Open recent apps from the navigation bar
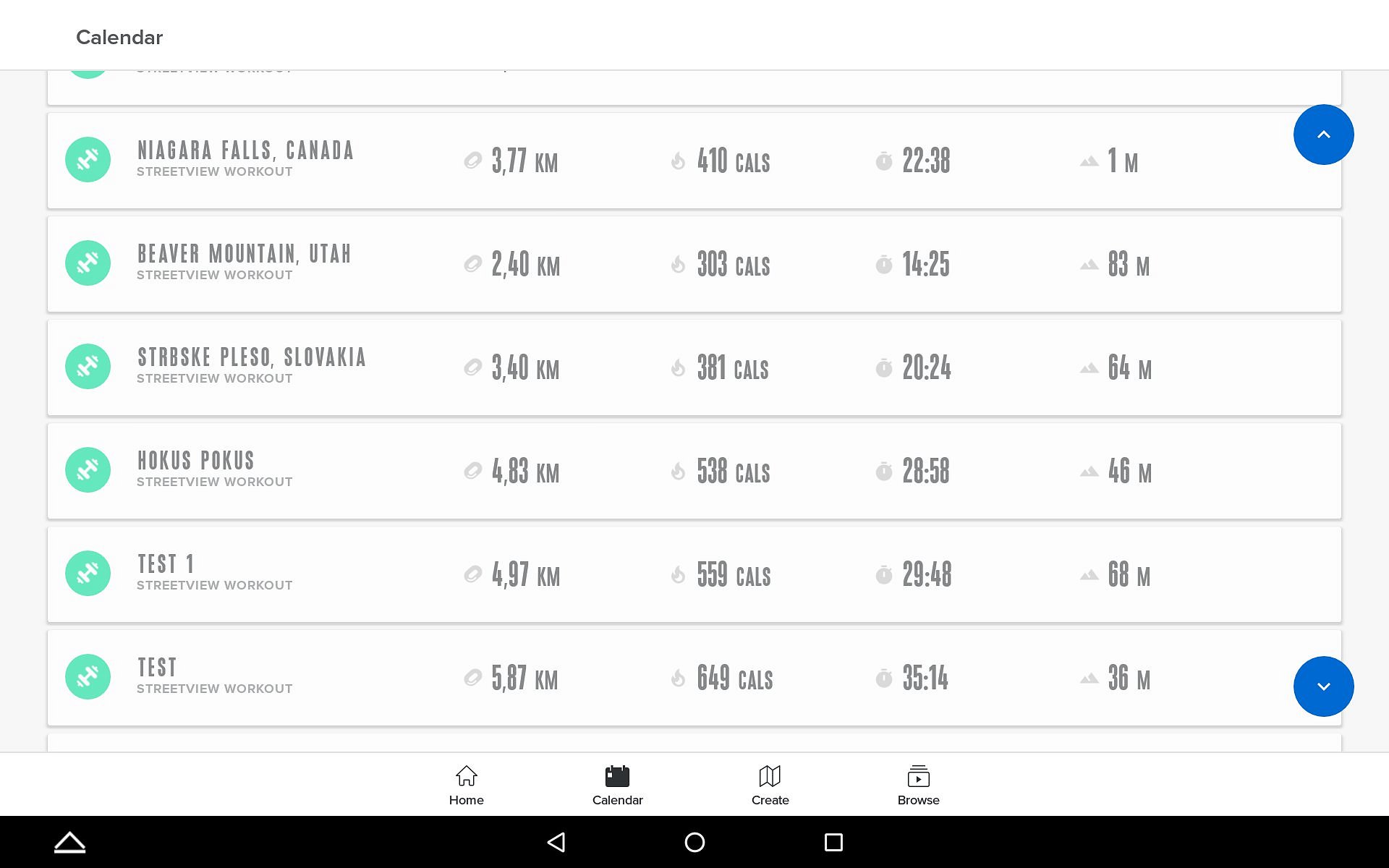This screenshot has width=1389, height=868. pos(833,842)
